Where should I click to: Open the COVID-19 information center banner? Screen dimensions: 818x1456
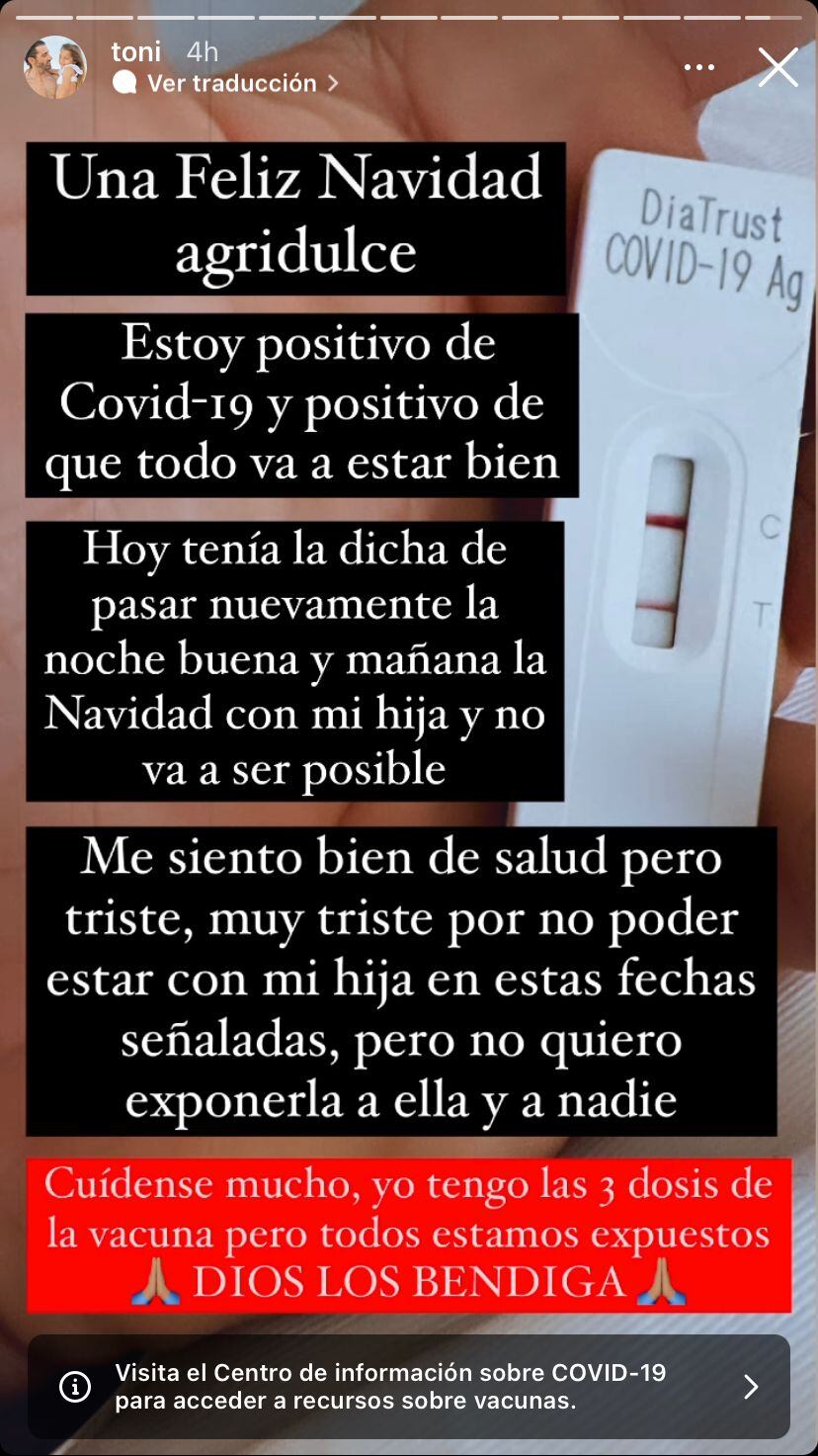[409, 1386]
